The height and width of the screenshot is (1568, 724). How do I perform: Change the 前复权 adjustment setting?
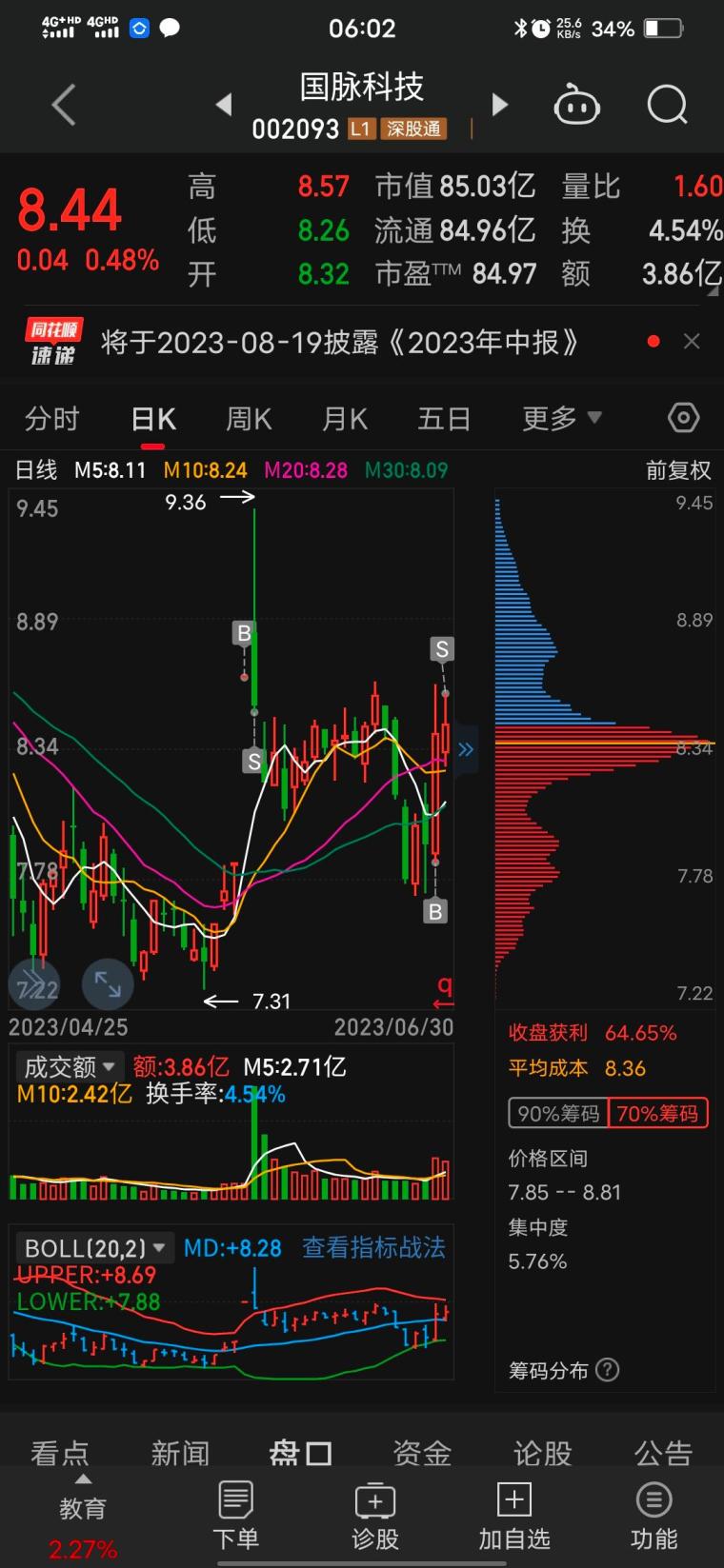[x=677, y=469]
